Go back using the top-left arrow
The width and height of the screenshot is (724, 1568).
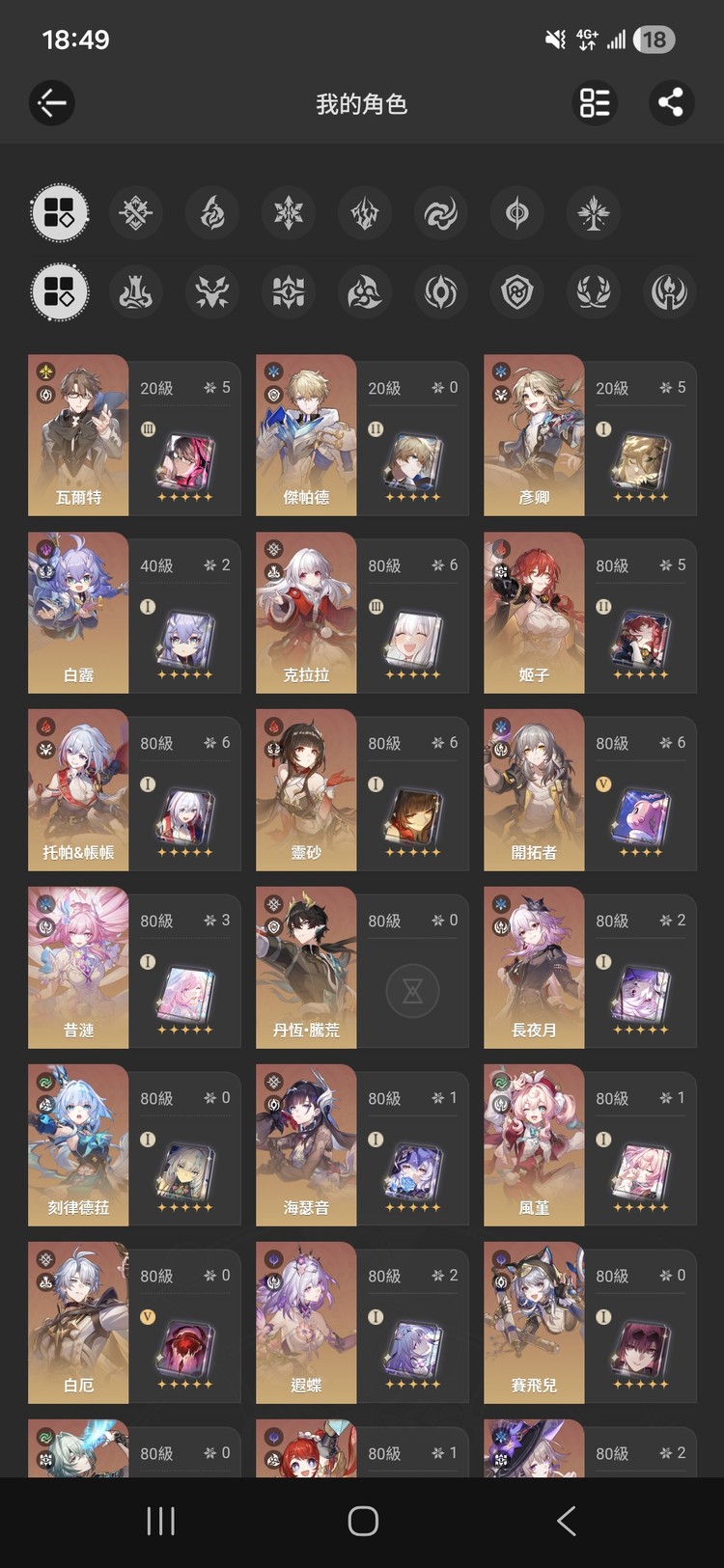(x=52, y=102)
